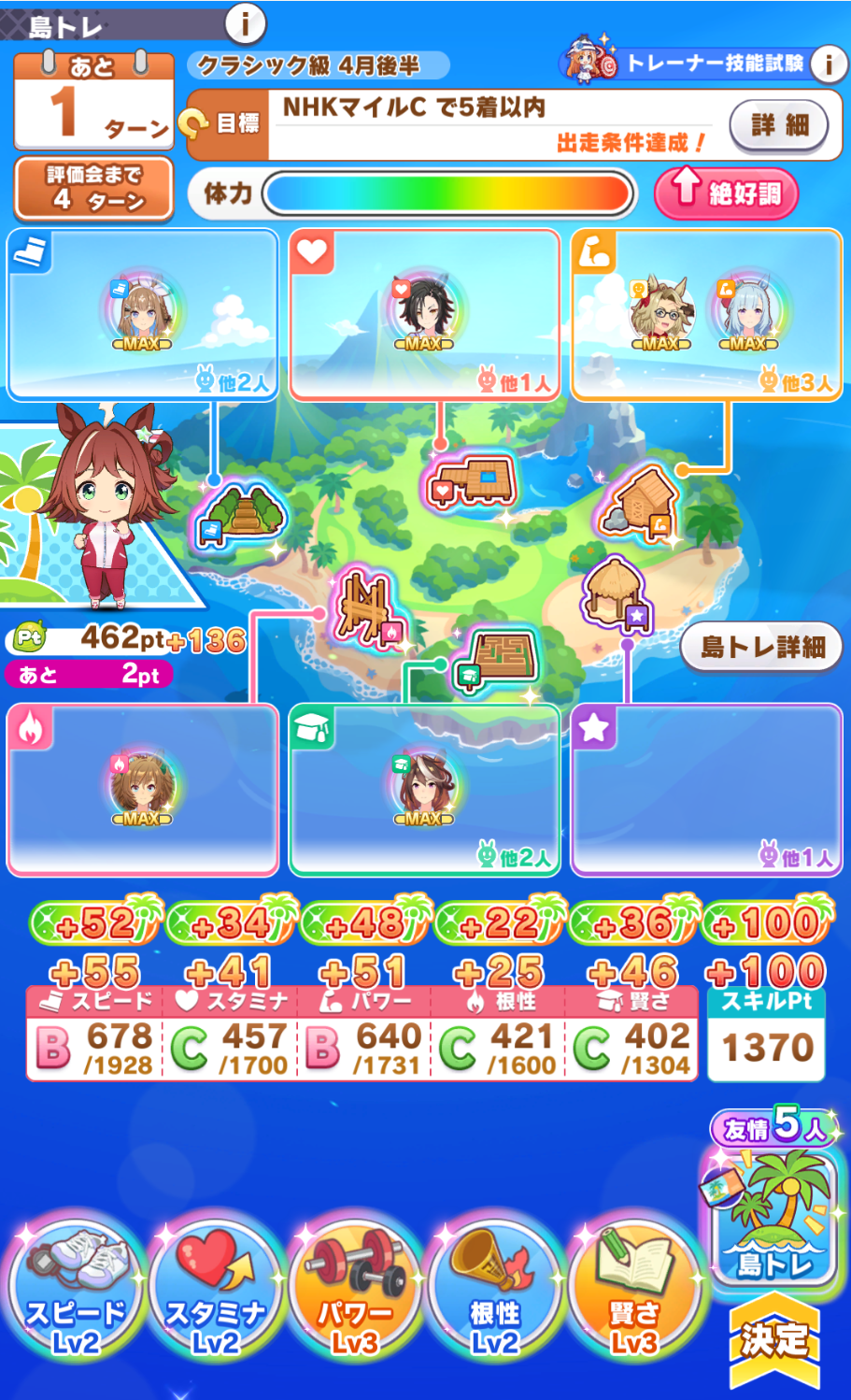Screen dimensions: 851x1400
Task: Check the 絶好調 mood button
Action: click(726, 193)
